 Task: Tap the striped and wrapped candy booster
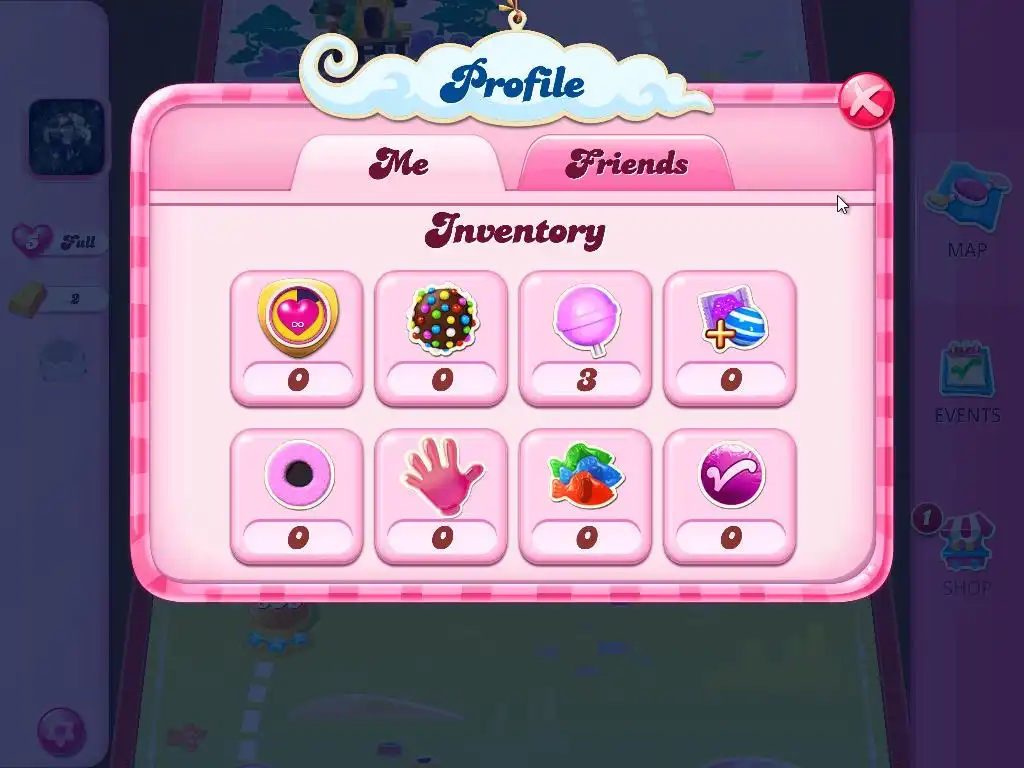pyautogui.click(x=730, y=320)
